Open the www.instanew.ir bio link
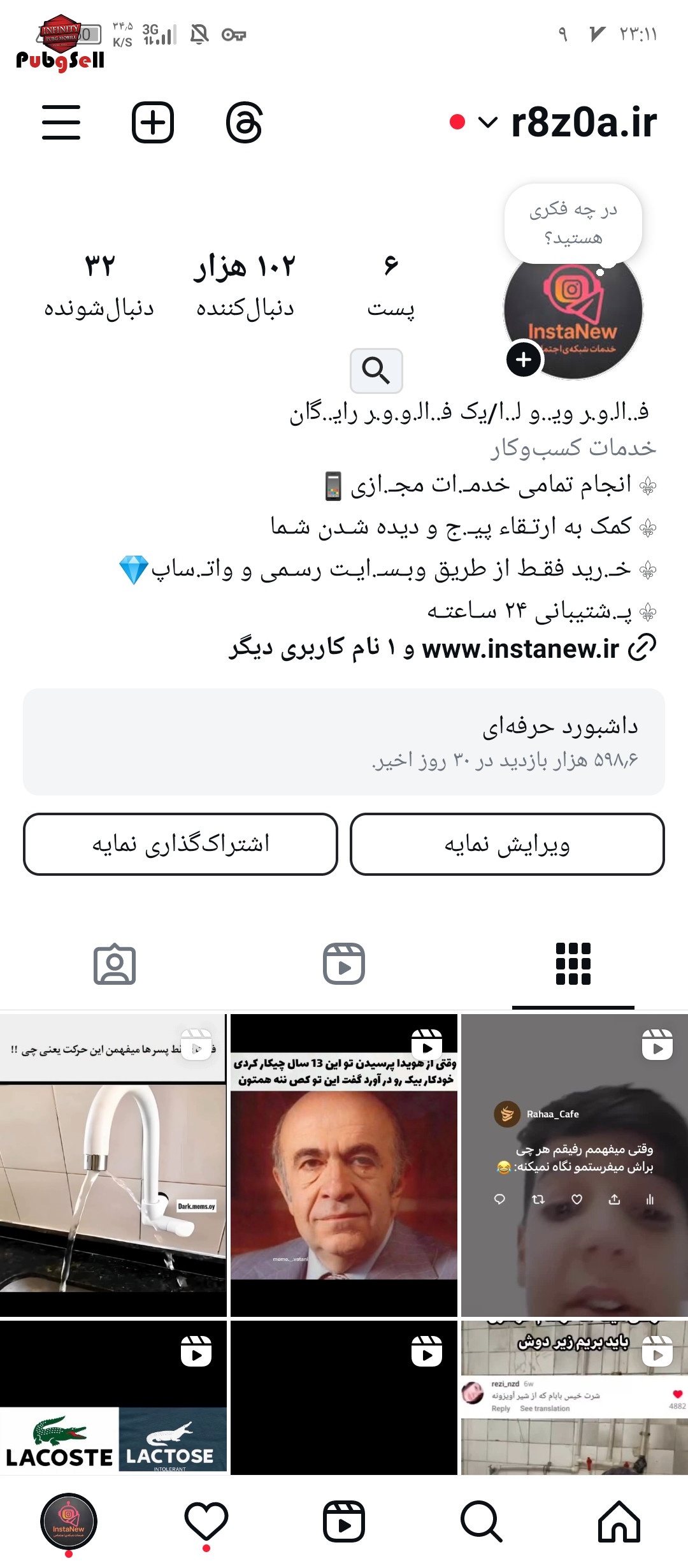 (x=519, y=649)
